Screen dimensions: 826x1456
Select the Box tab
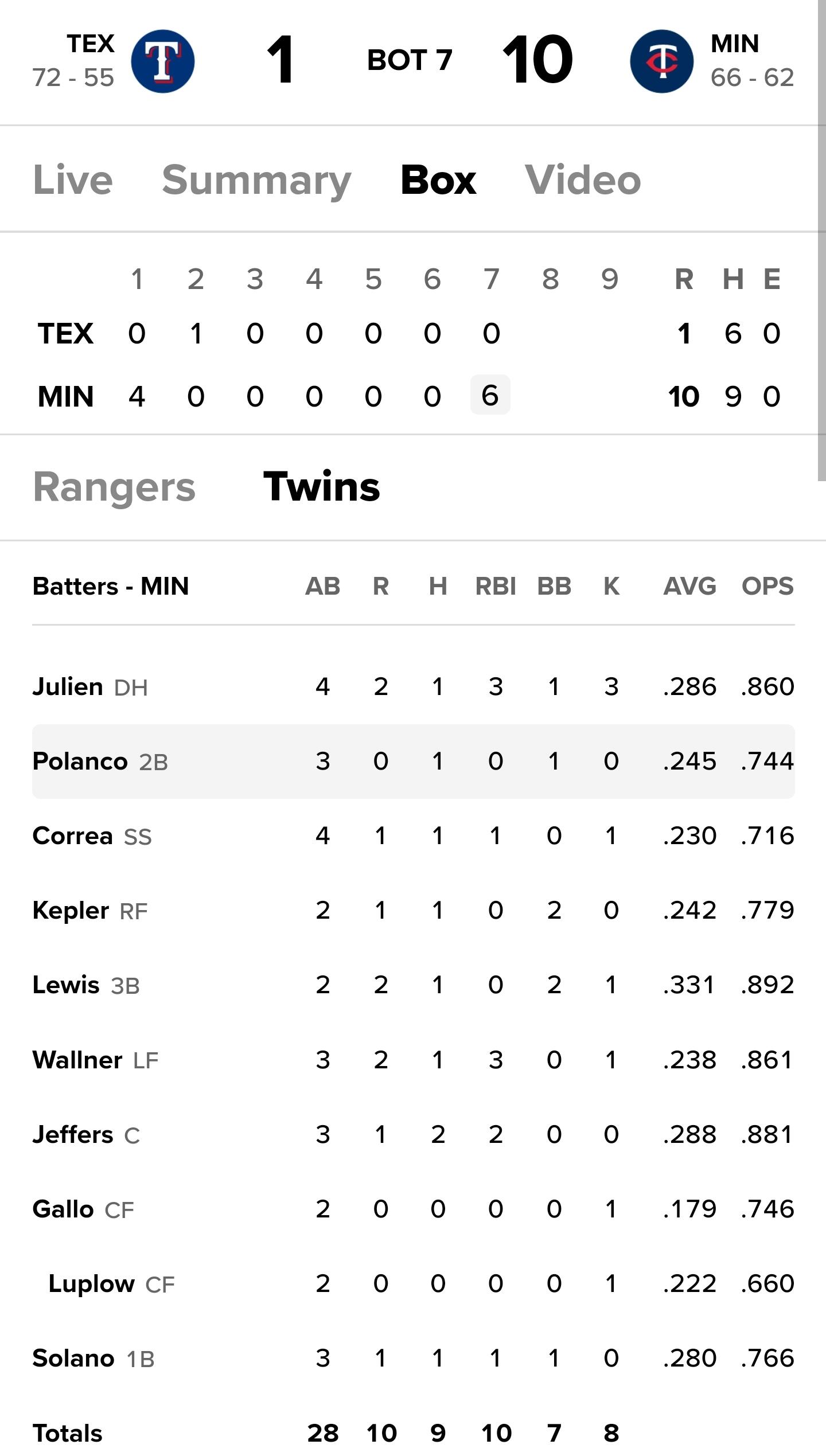click(x=438, y=179)
